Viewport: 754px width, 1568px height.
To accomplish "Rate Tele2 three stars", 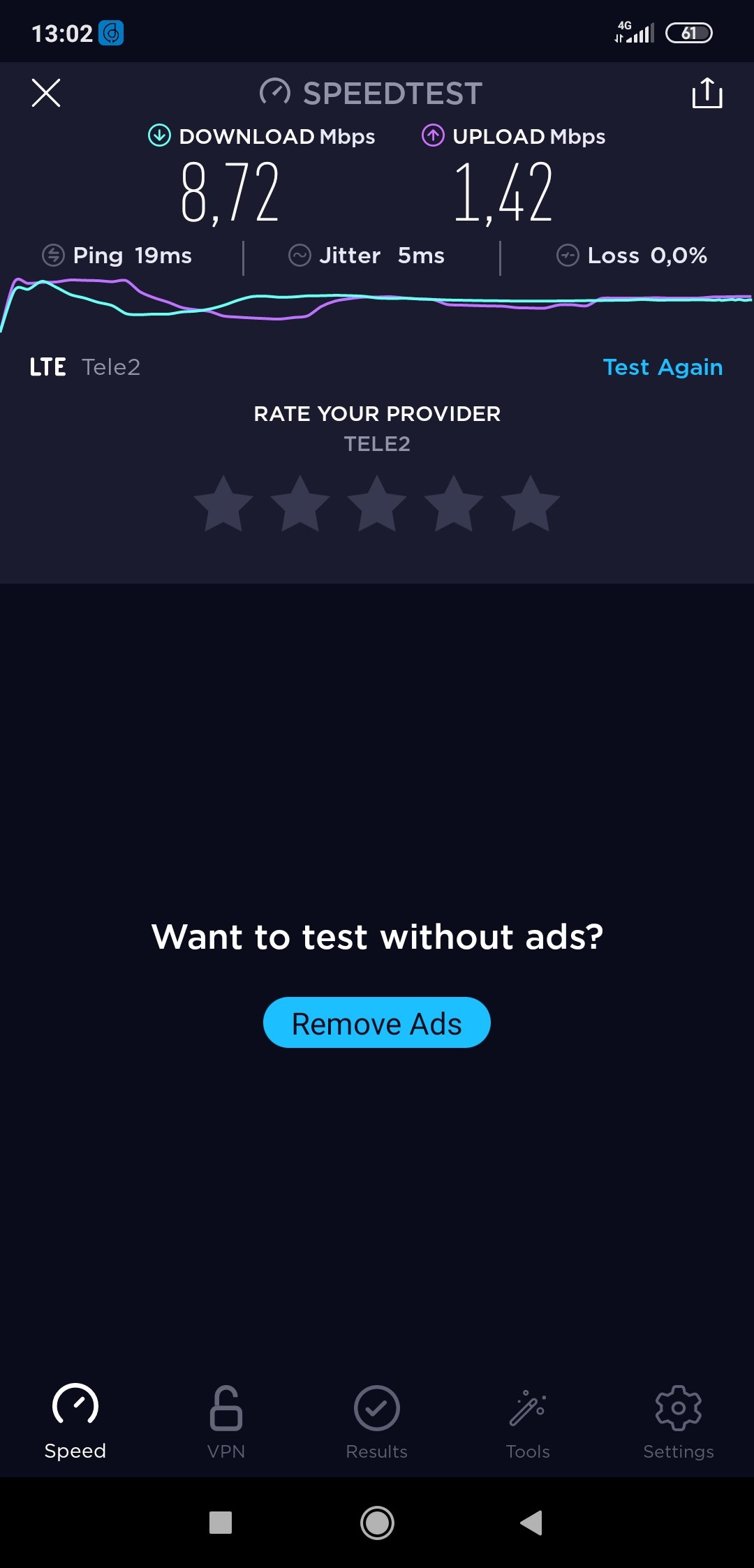I will 377,504.
